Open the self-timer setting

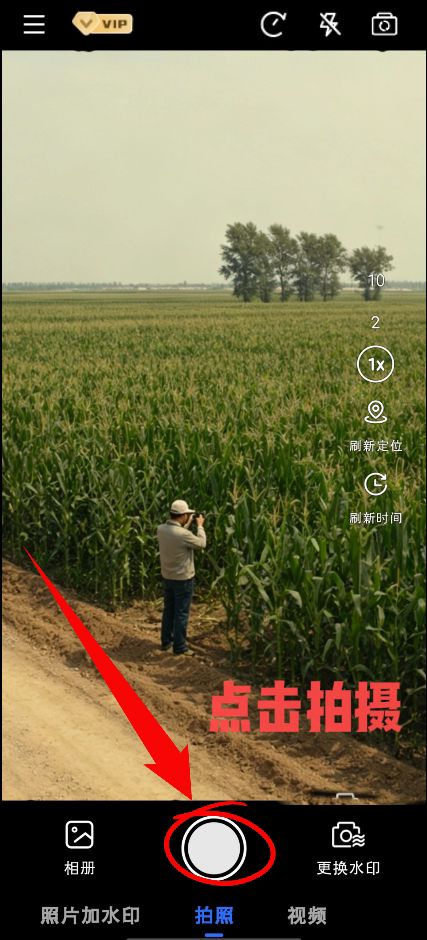pos(273,25)
